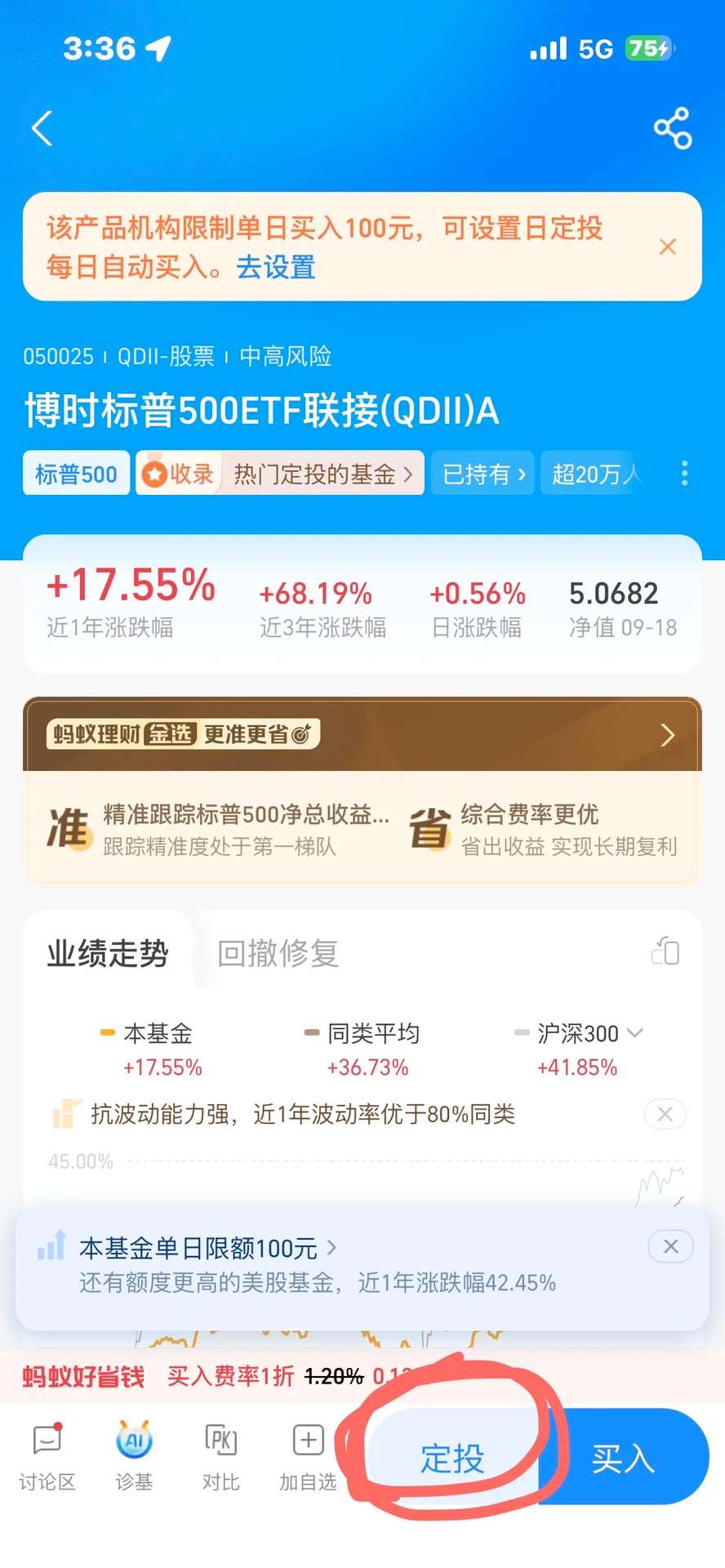Go back using the top arrow
Image resolution: width=725 pixels, height=1568 pixels.
42,128
